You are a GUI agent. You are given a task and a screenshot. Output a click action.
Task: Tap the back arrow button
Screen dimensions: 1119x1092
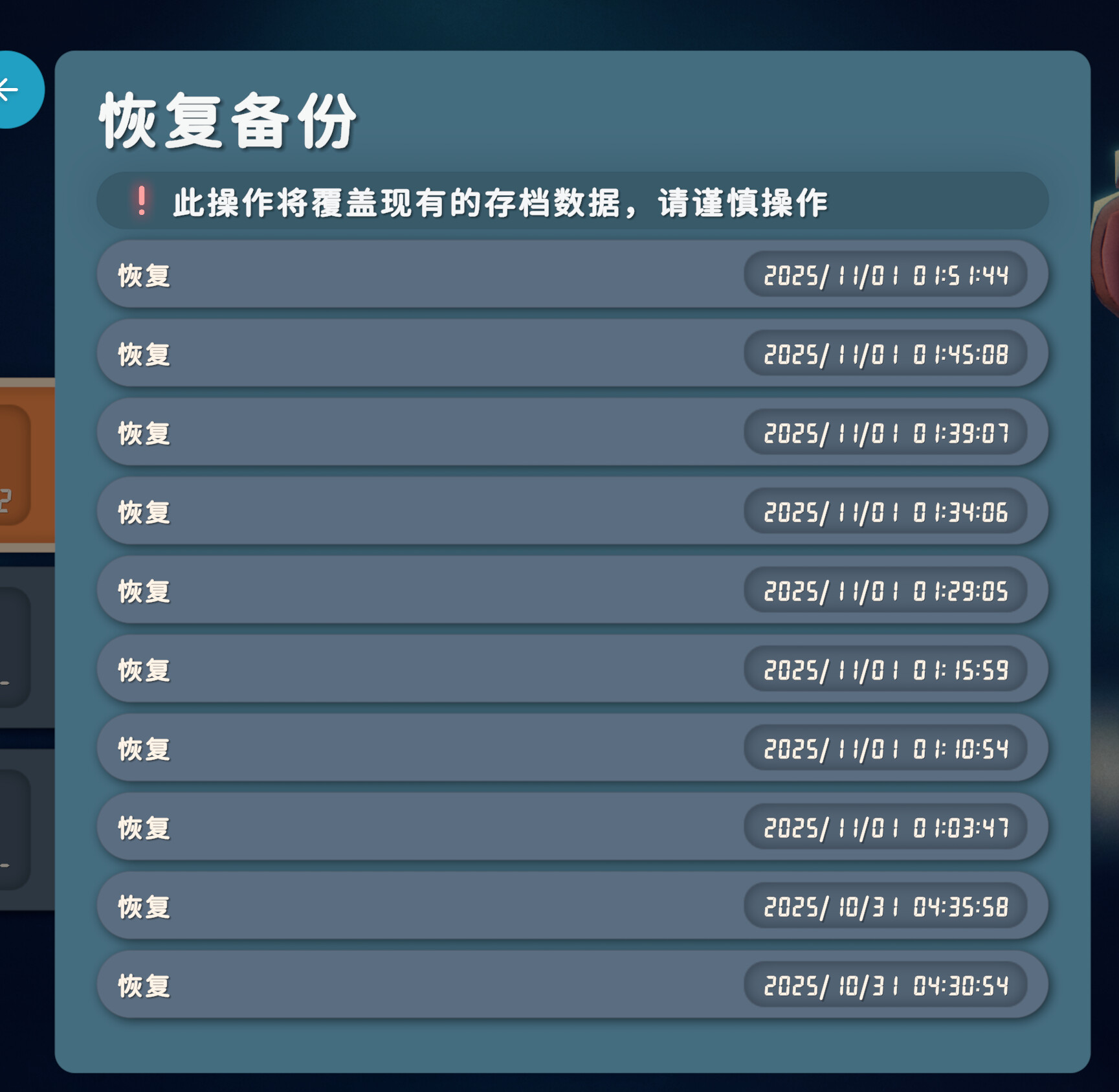click(x=14, y=89)
